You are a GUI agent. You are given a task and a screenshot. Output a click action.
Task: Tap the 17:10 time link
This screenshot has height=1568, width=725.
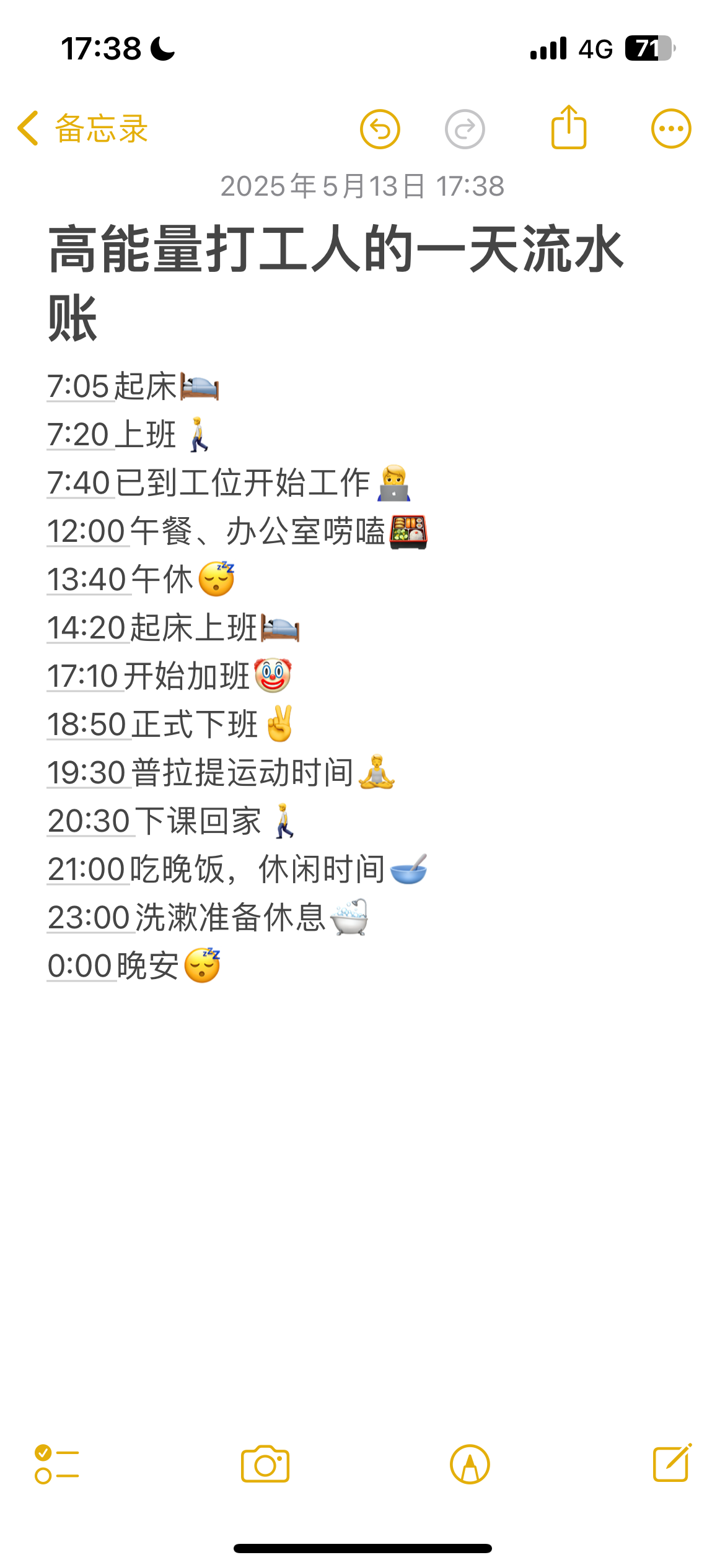click(82, 676)
